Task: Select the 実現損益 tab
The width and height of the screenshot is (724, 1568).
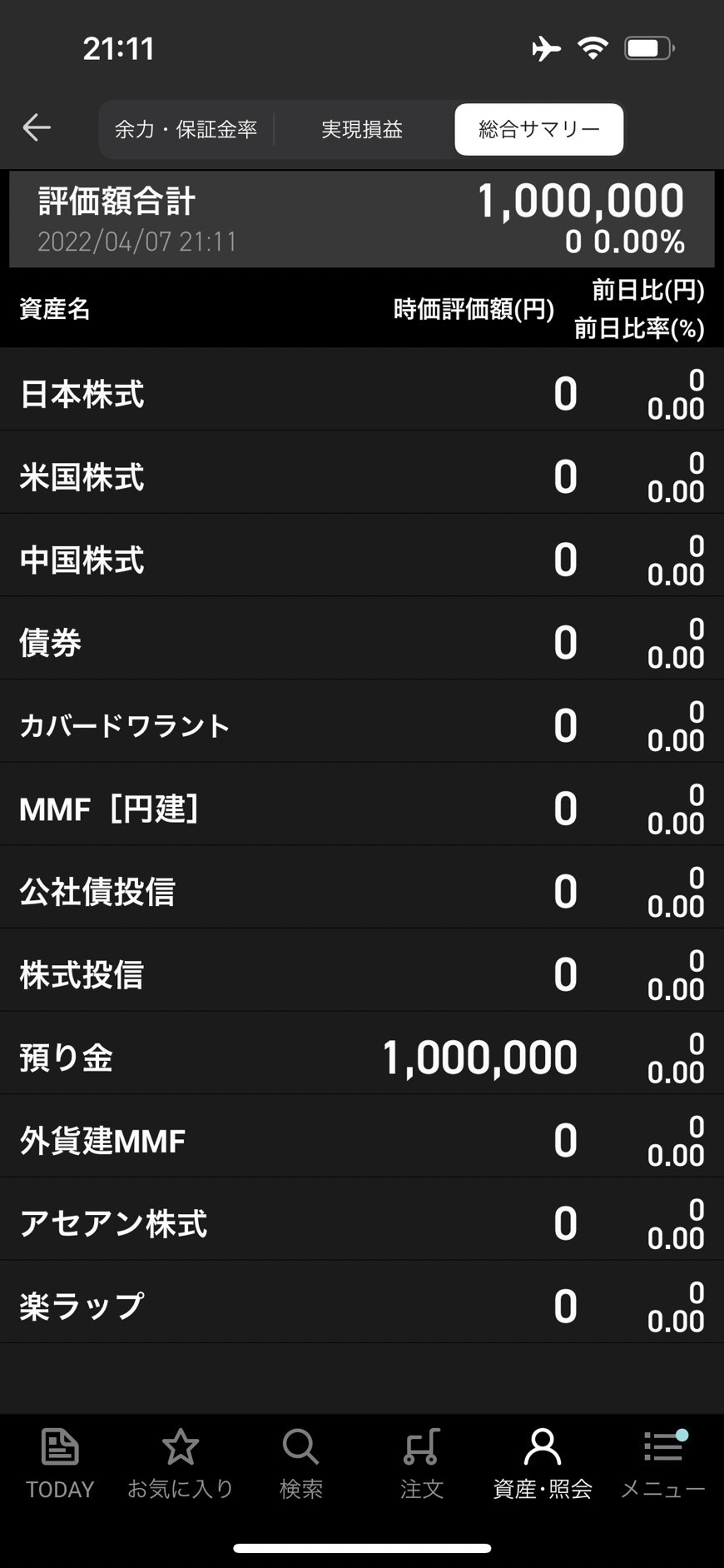Action: coord(362,129)
